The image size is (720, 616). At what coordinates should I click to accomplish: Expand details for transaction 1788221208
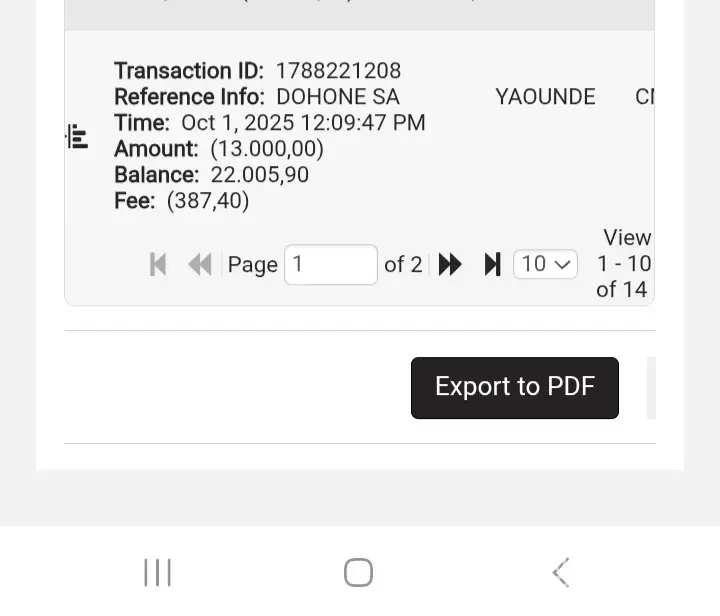[77, 137]
